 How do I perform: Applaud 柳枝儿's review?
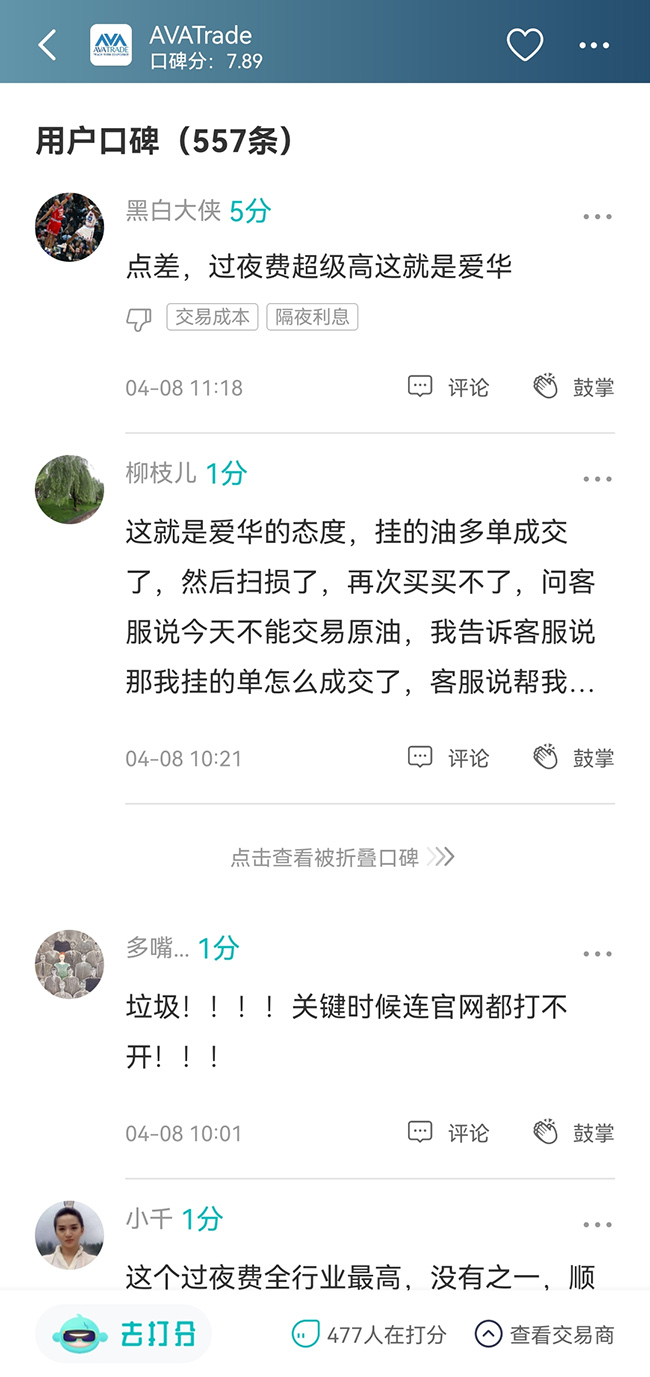[x=573, y=758]
